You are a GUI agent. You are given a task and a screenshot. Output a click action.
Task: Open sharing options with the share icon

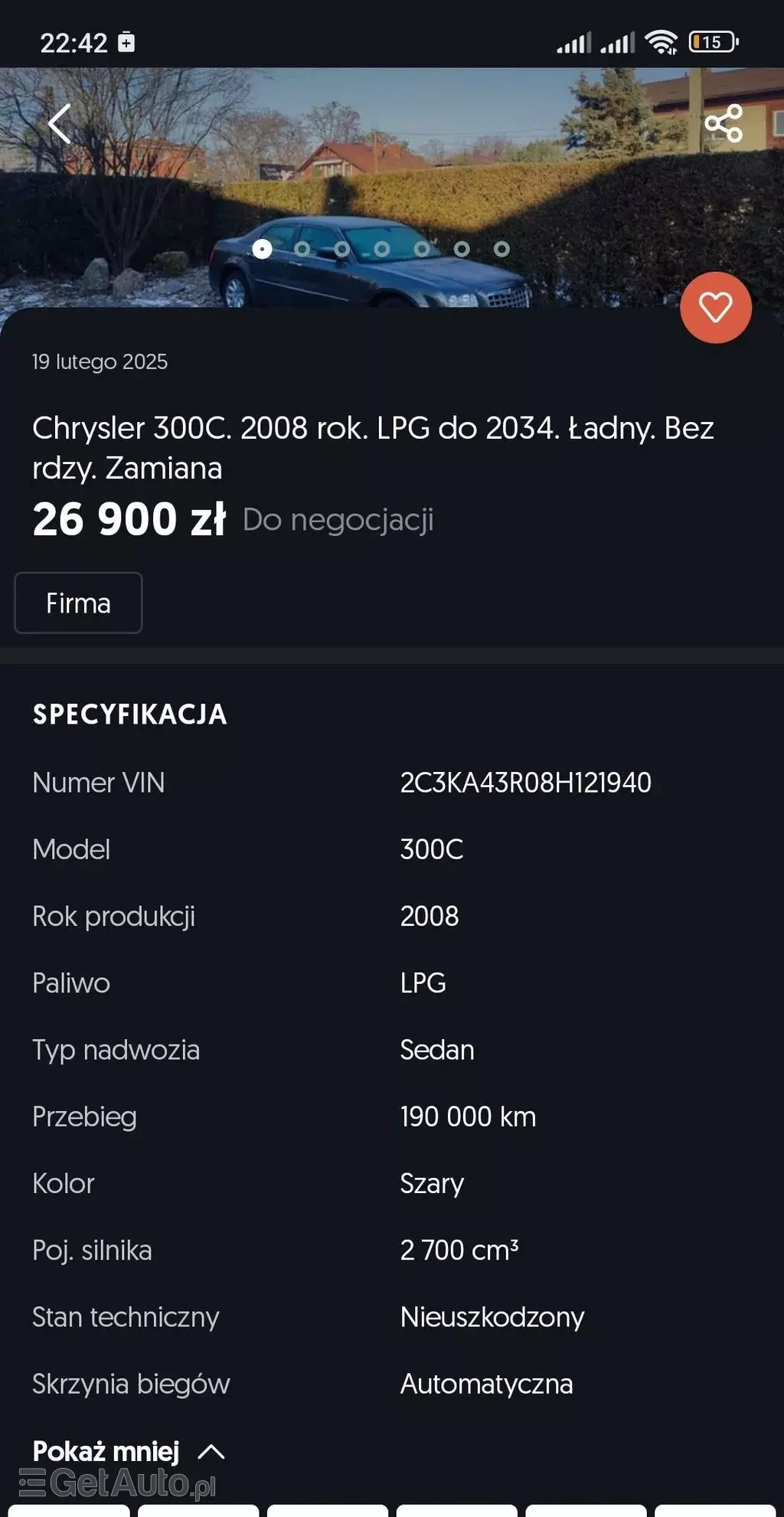[723, 123]
